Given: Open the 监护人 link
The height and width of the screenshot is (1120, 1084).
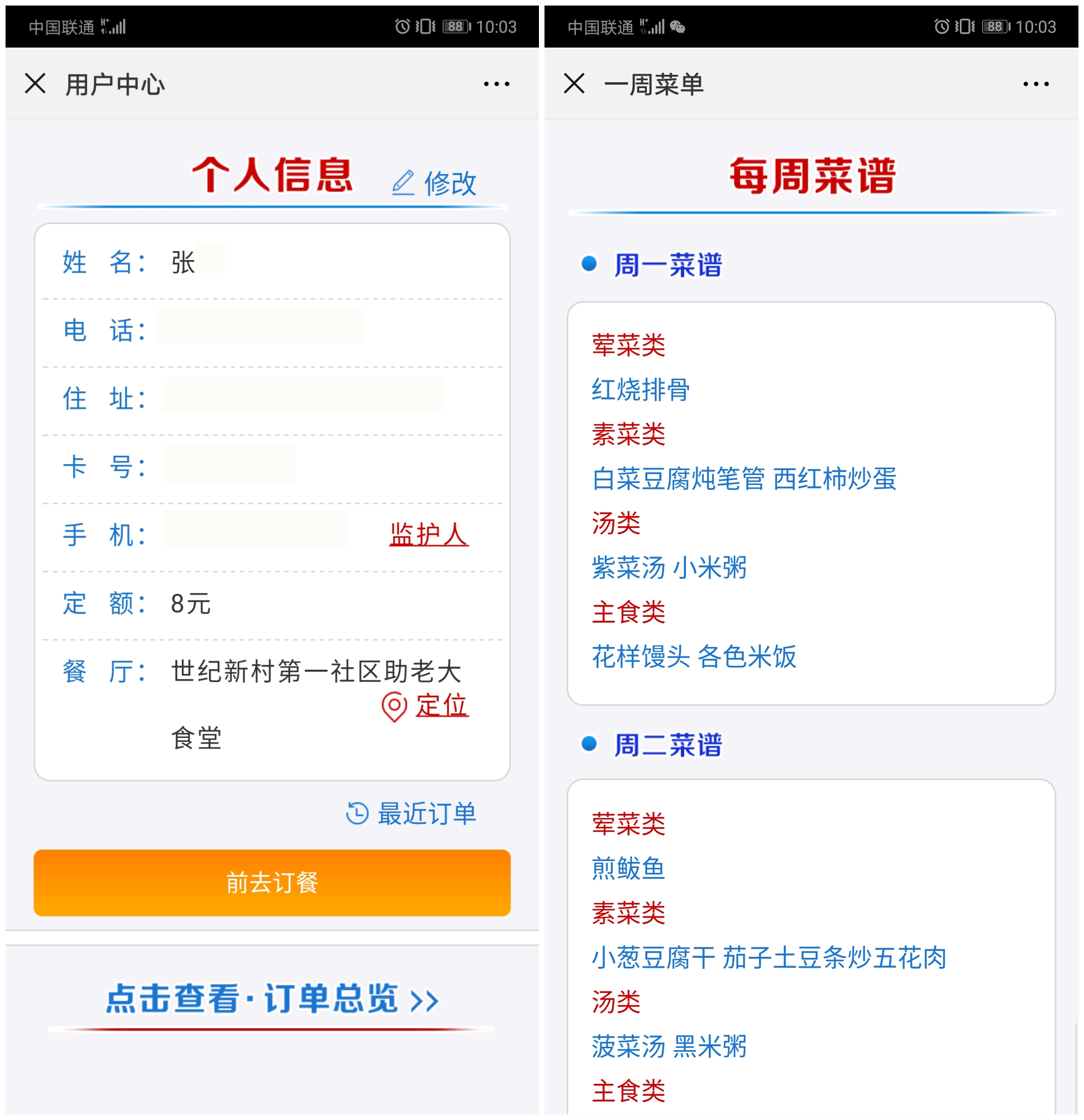Looking at the screenshot, I should [x=429, y=535].
